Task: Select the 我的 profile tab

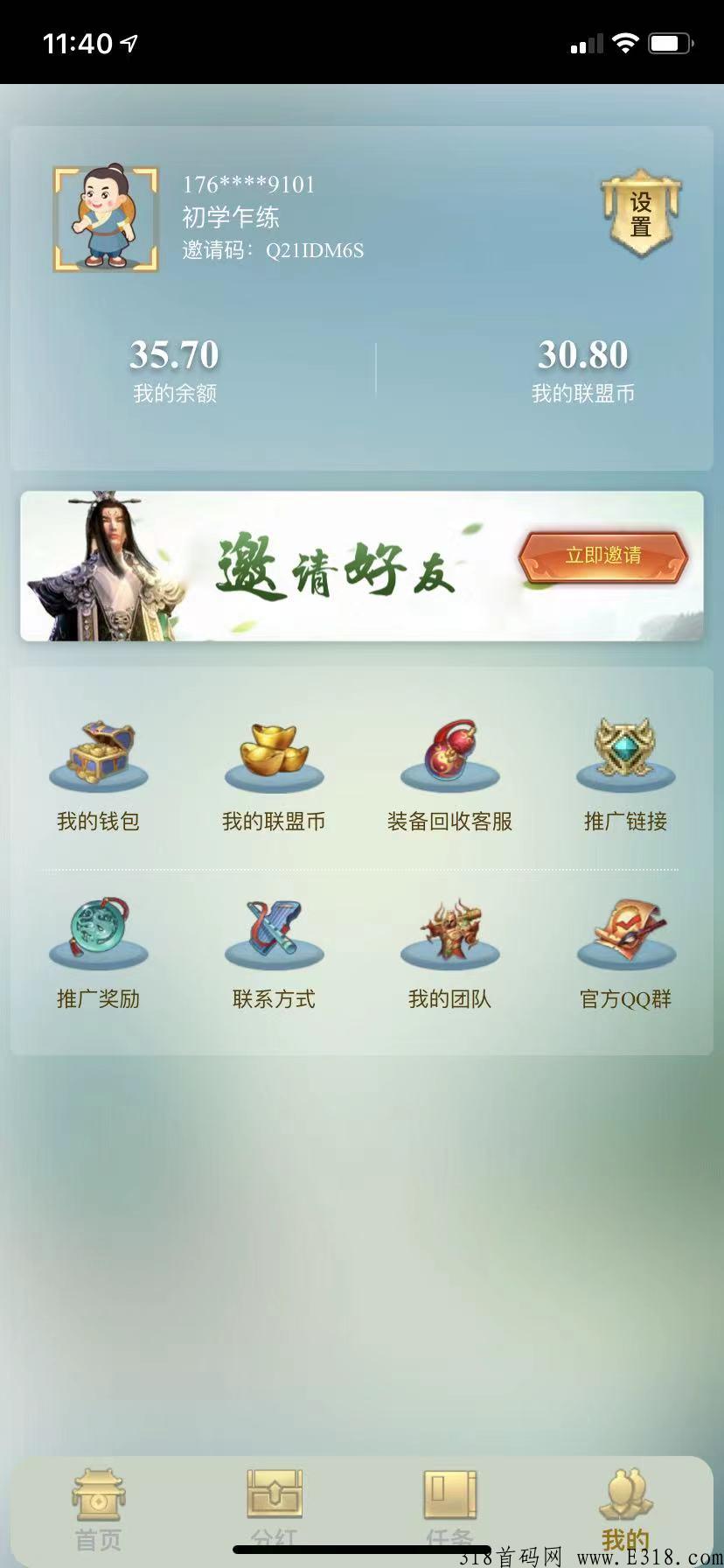Action: tap(625, 1509)
